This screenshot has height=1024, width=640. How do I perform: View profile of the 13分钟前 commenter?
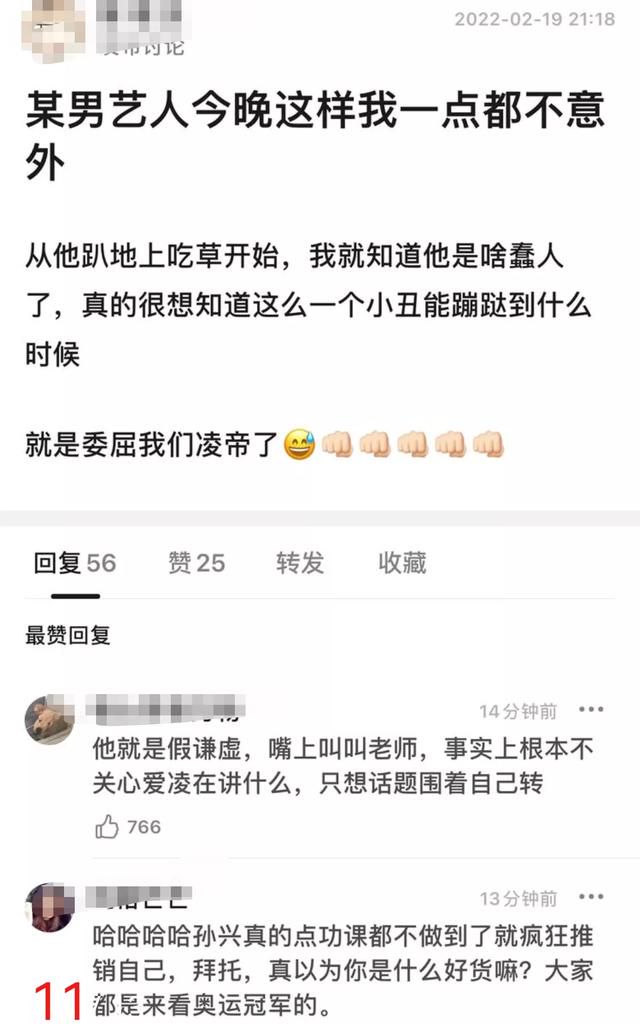[50, 908]
